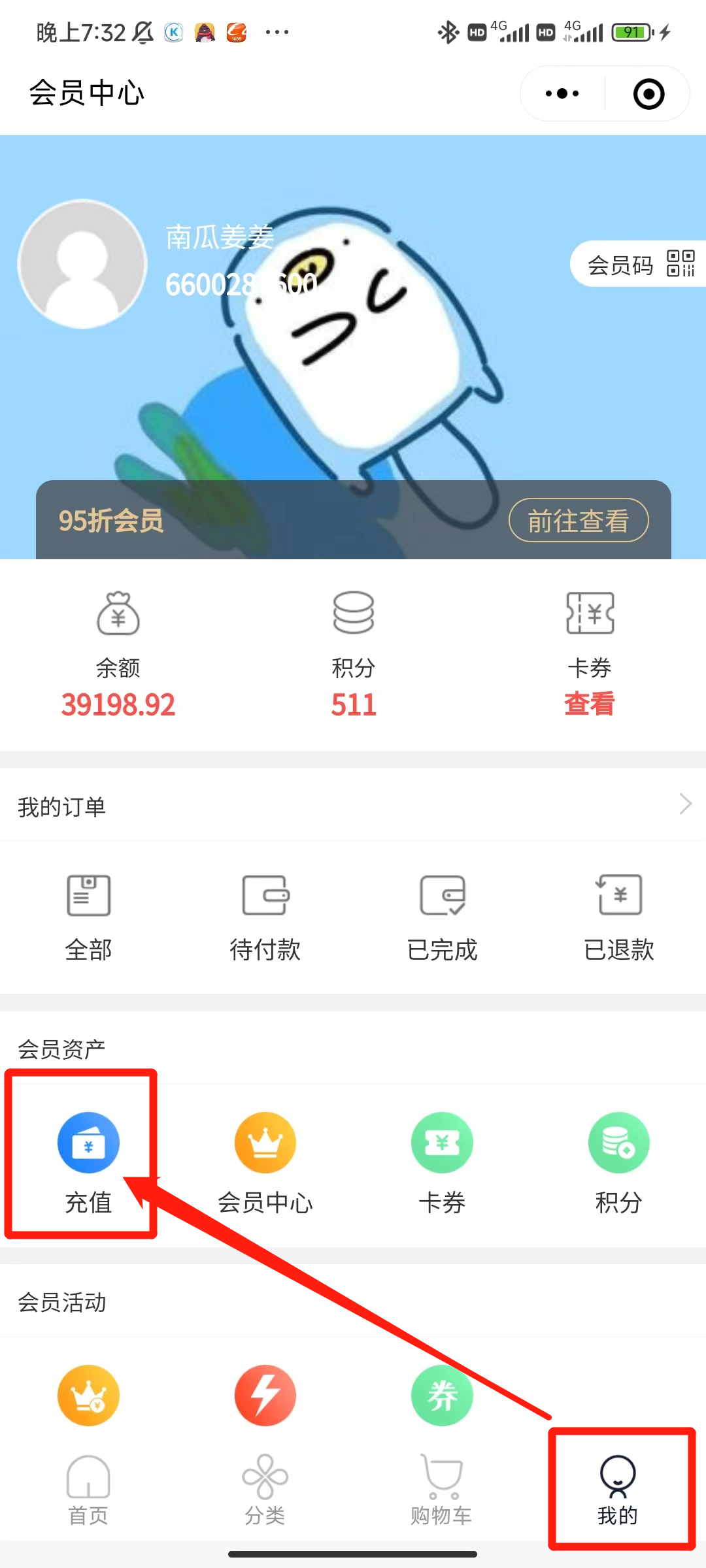Tap 查看 under the top 卡券
706x1568 pixels.
tap(590, 703)
